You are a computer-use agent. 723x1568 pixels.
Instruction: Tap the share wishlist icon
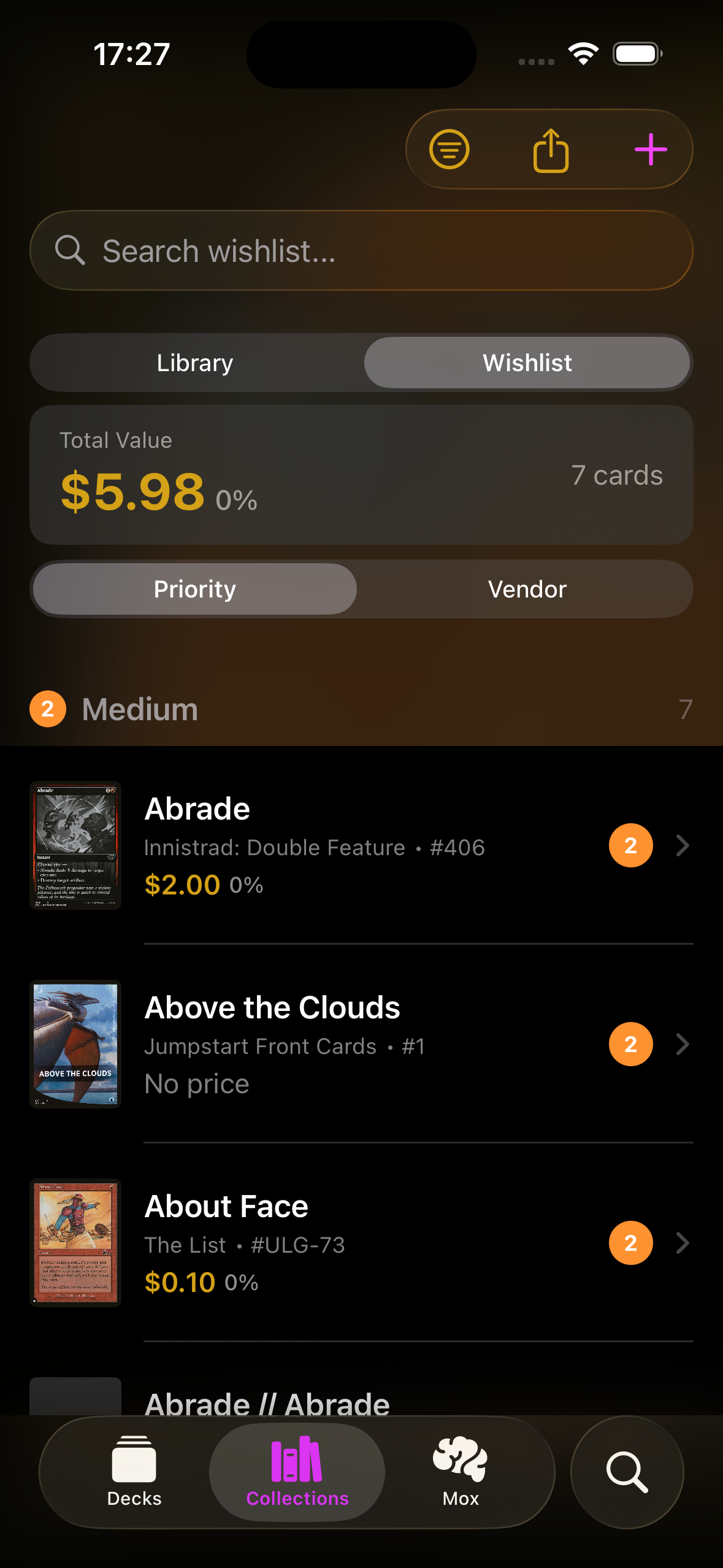550,149
